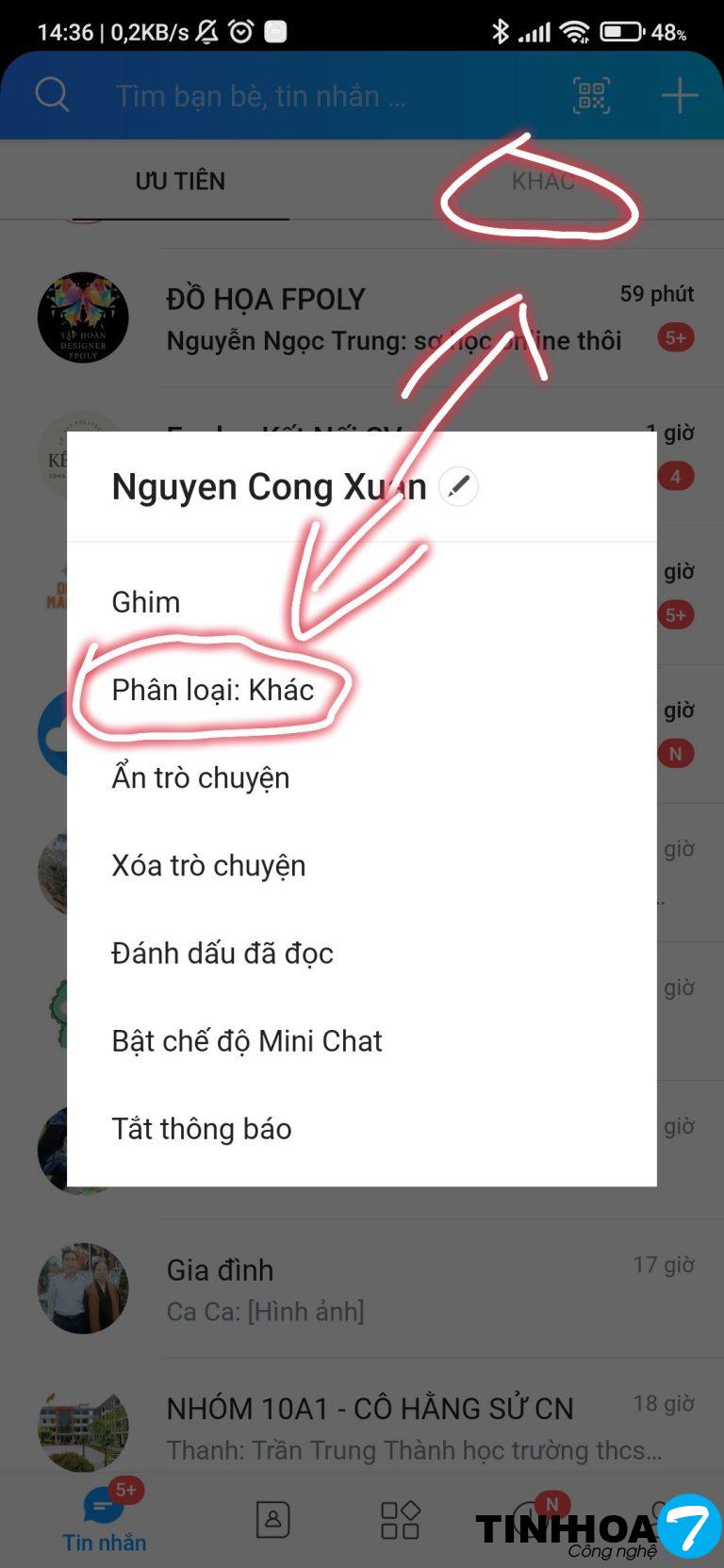
Task: Open the contacts tab
Action: coord(272,1519)
